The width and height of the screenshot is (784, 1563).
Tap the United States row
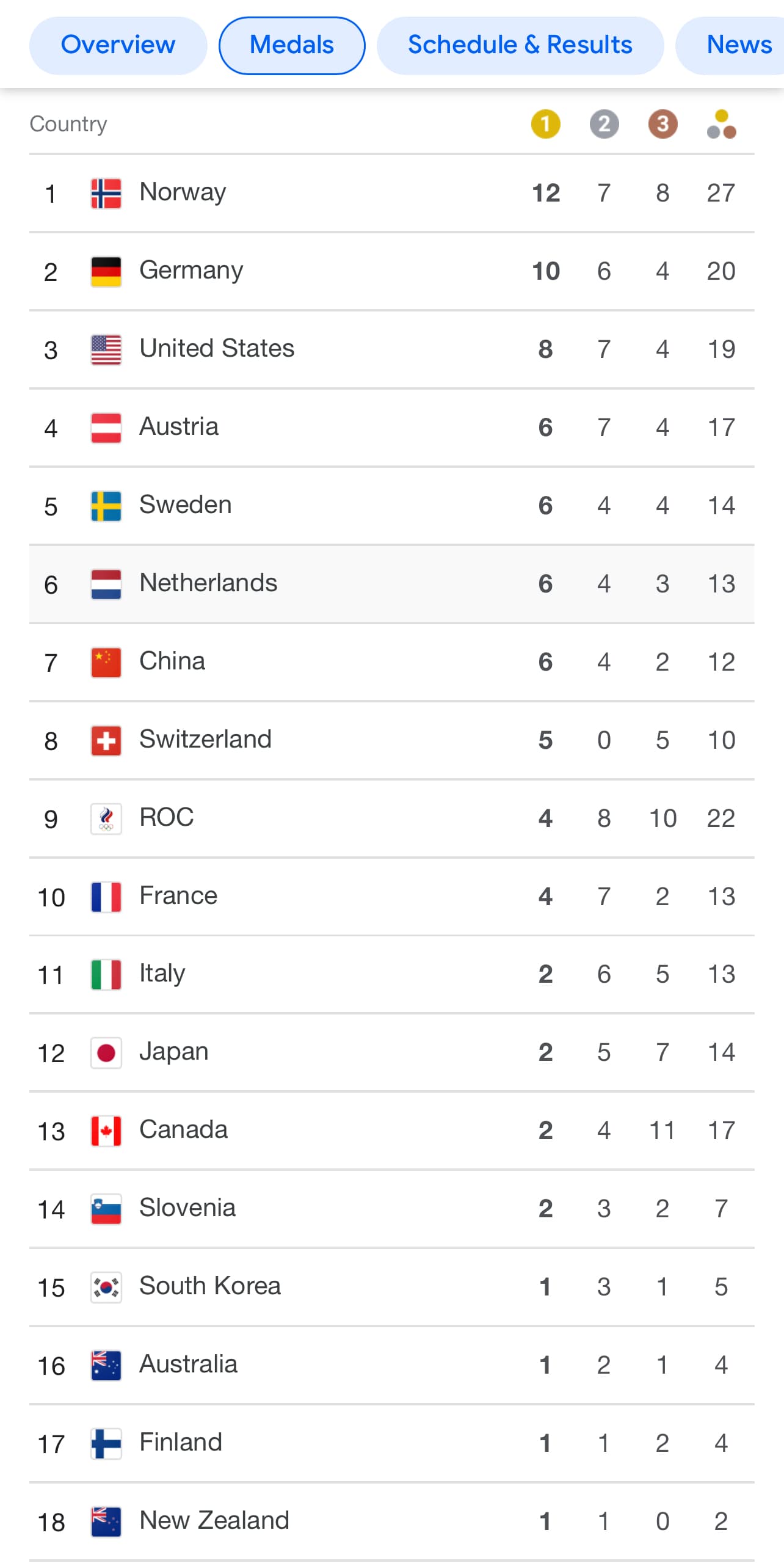(x=392, y=349)
